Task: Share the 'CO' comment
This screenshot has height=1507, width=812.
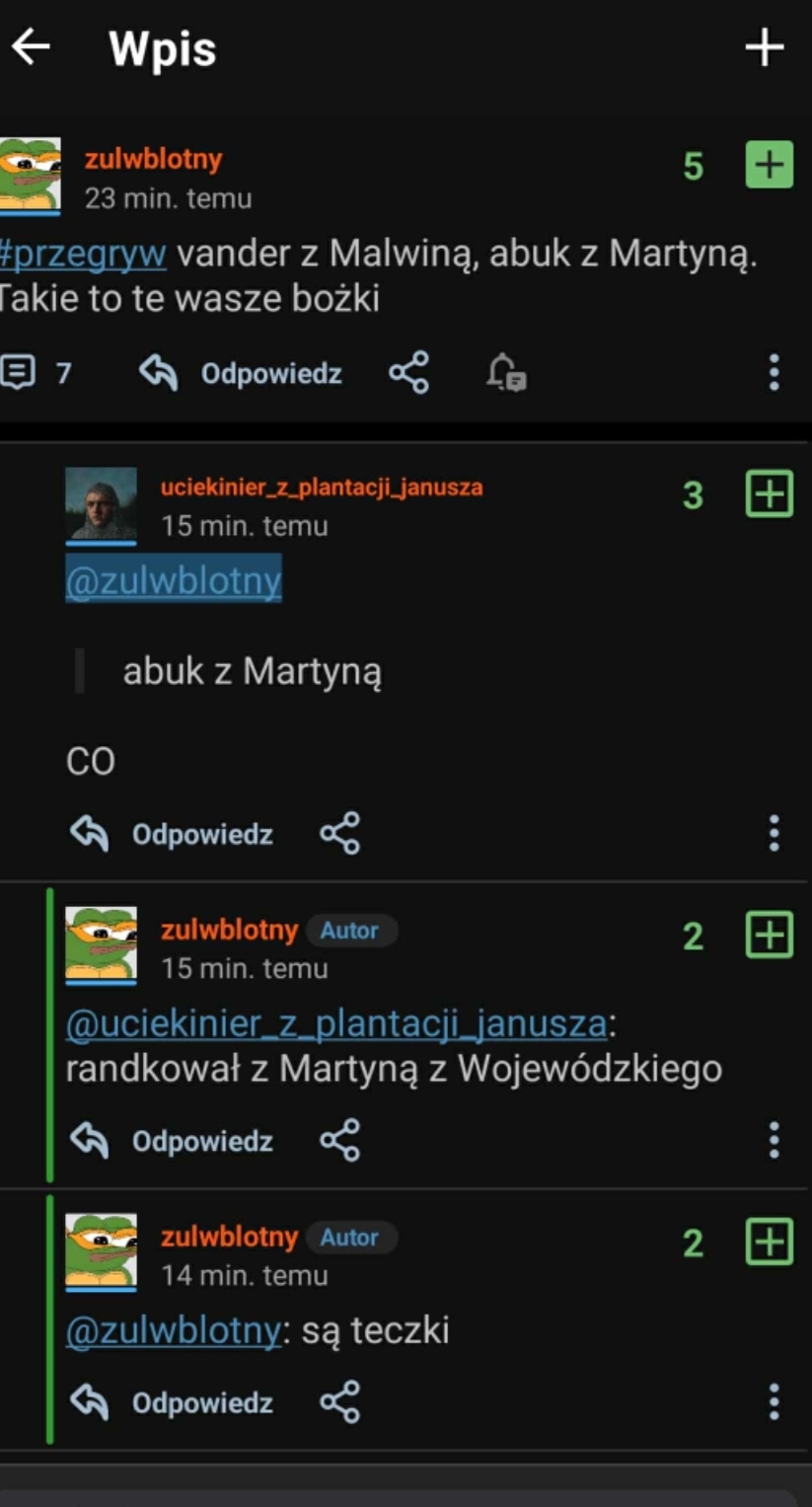Action: pyautogui.click(x=340, y=834)
